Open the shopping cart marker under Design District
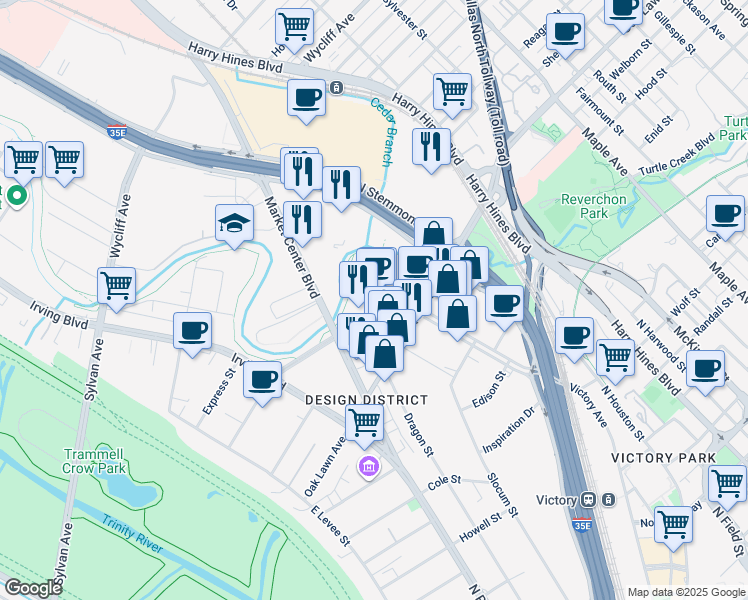 [x=364, y=422]
